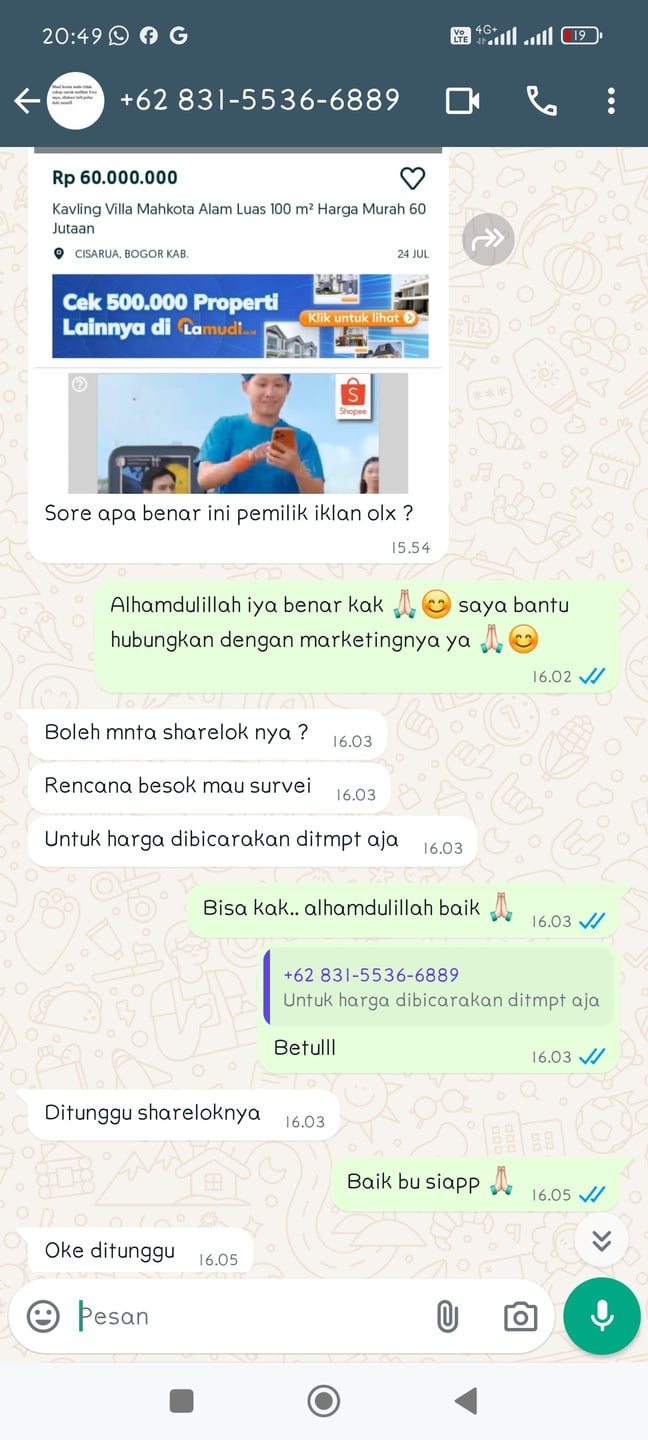Go back to the chat list
Screen dimensions: 648x1440
pyautogui.click(x=27, y=101)
